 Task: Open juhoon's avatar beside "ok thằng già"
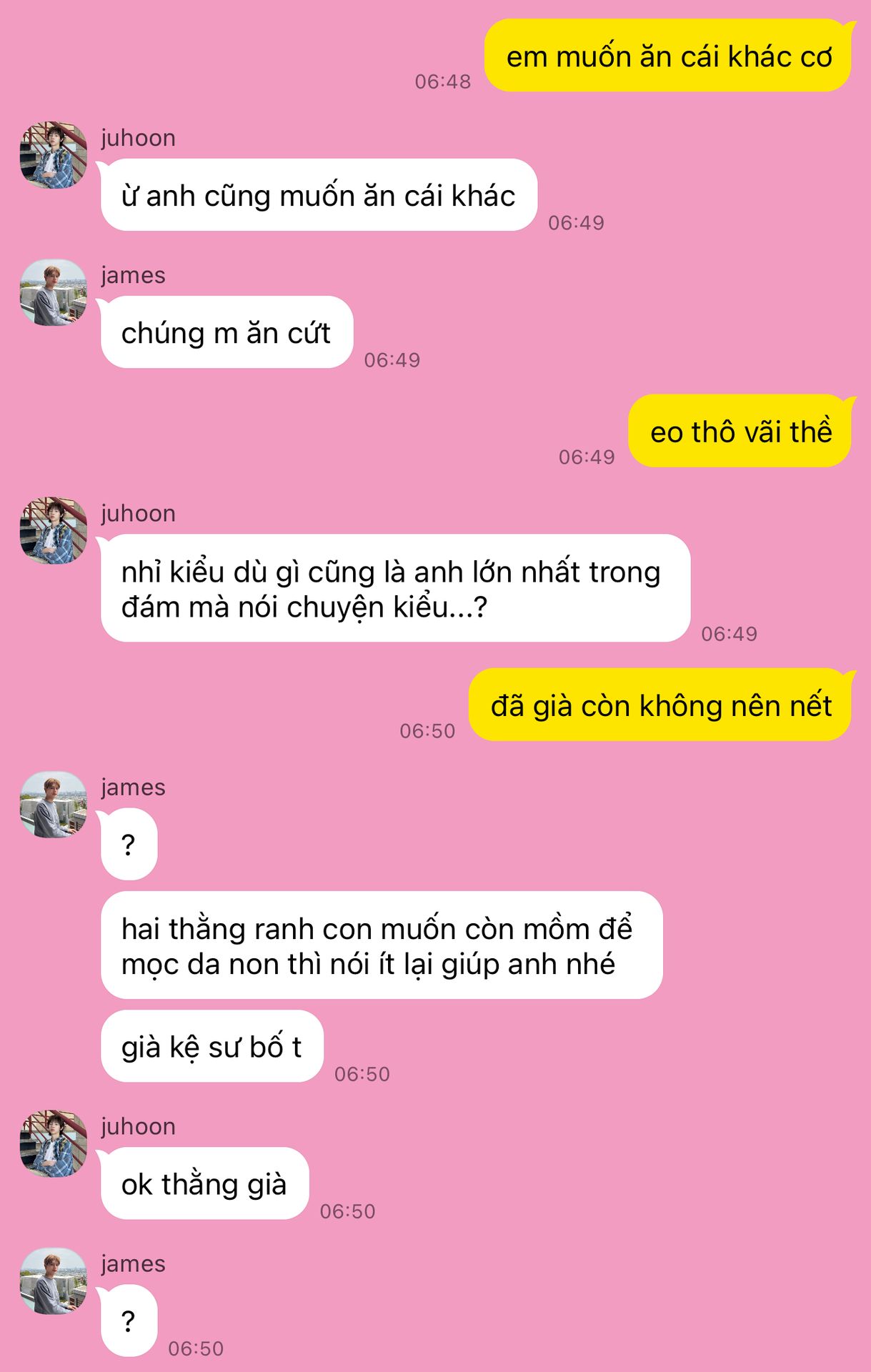point(53,1143)
